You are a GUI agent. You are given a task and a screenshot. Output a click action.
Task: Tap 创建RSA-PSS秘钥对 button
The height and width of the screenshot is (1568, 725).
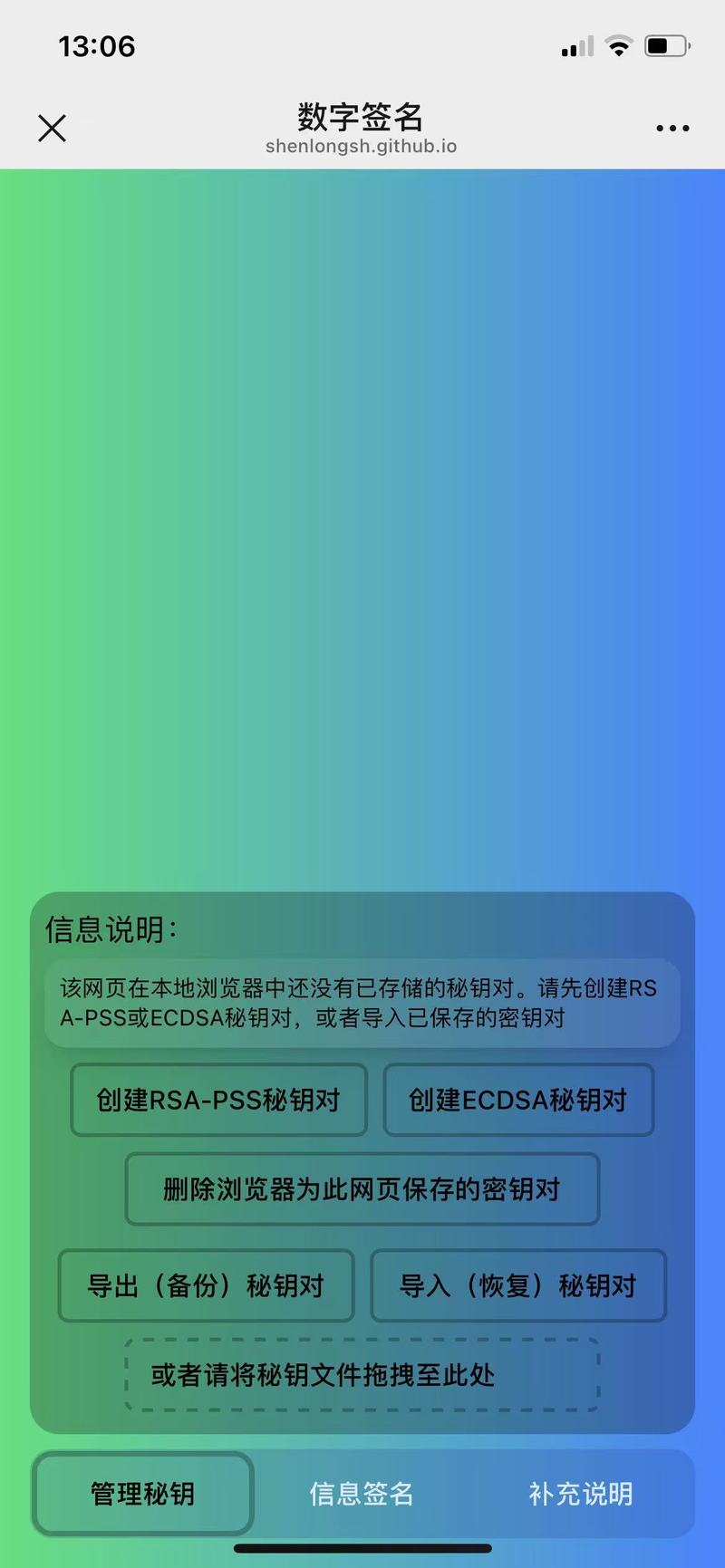(x=218, y=1100)
